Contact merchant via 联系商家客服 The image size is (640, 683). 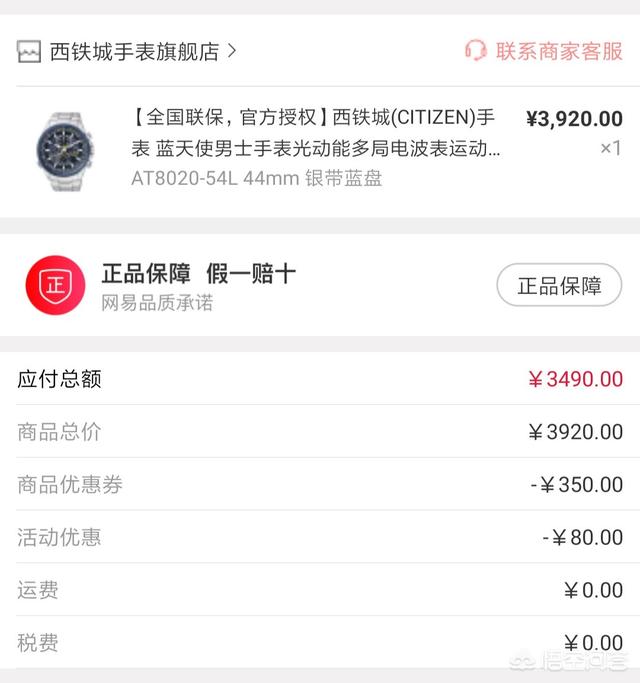pyautogui.click(x=545, y=51)
